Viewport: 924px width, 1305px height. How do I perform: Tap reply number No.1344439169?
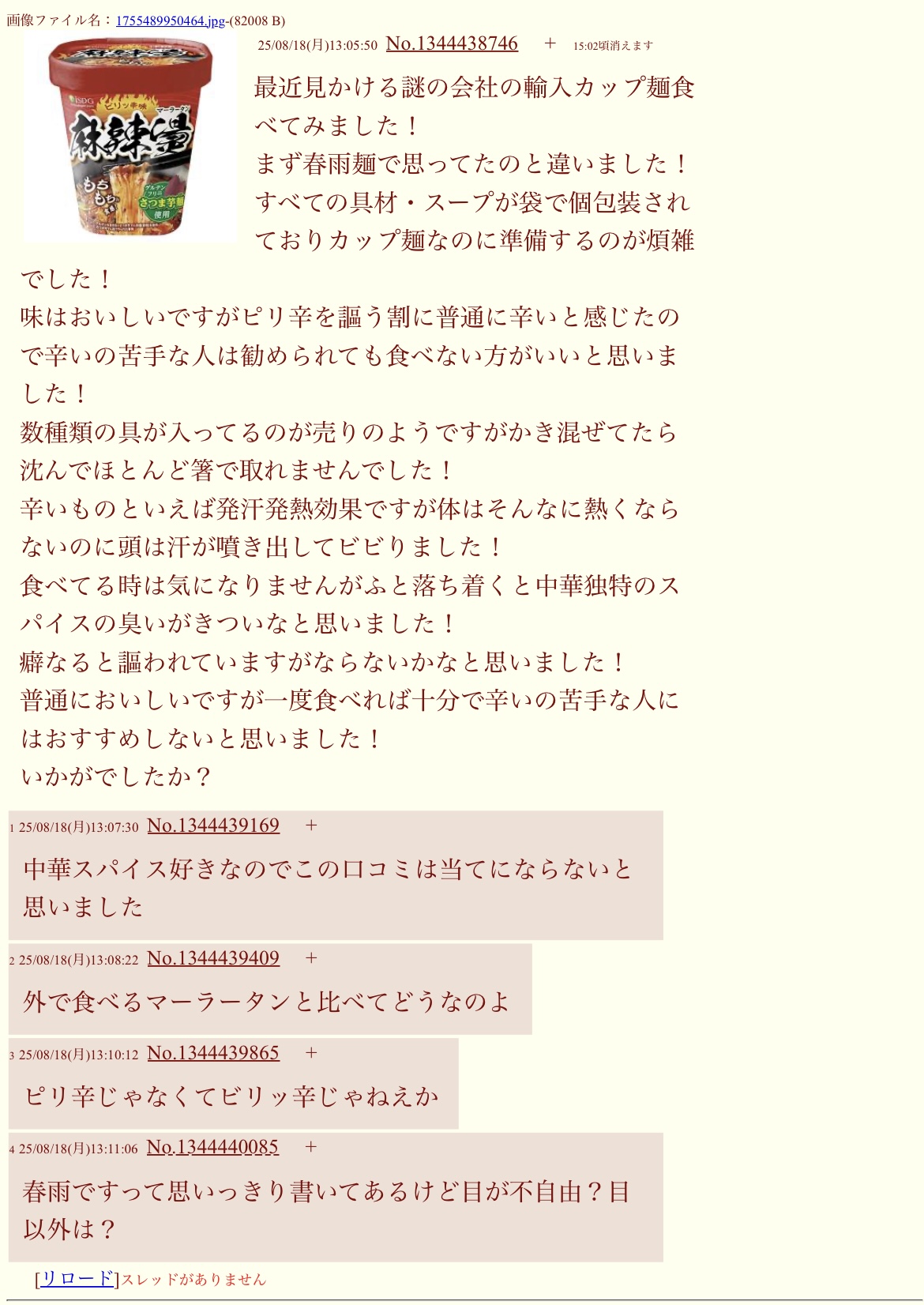click(x=213, y=826)
